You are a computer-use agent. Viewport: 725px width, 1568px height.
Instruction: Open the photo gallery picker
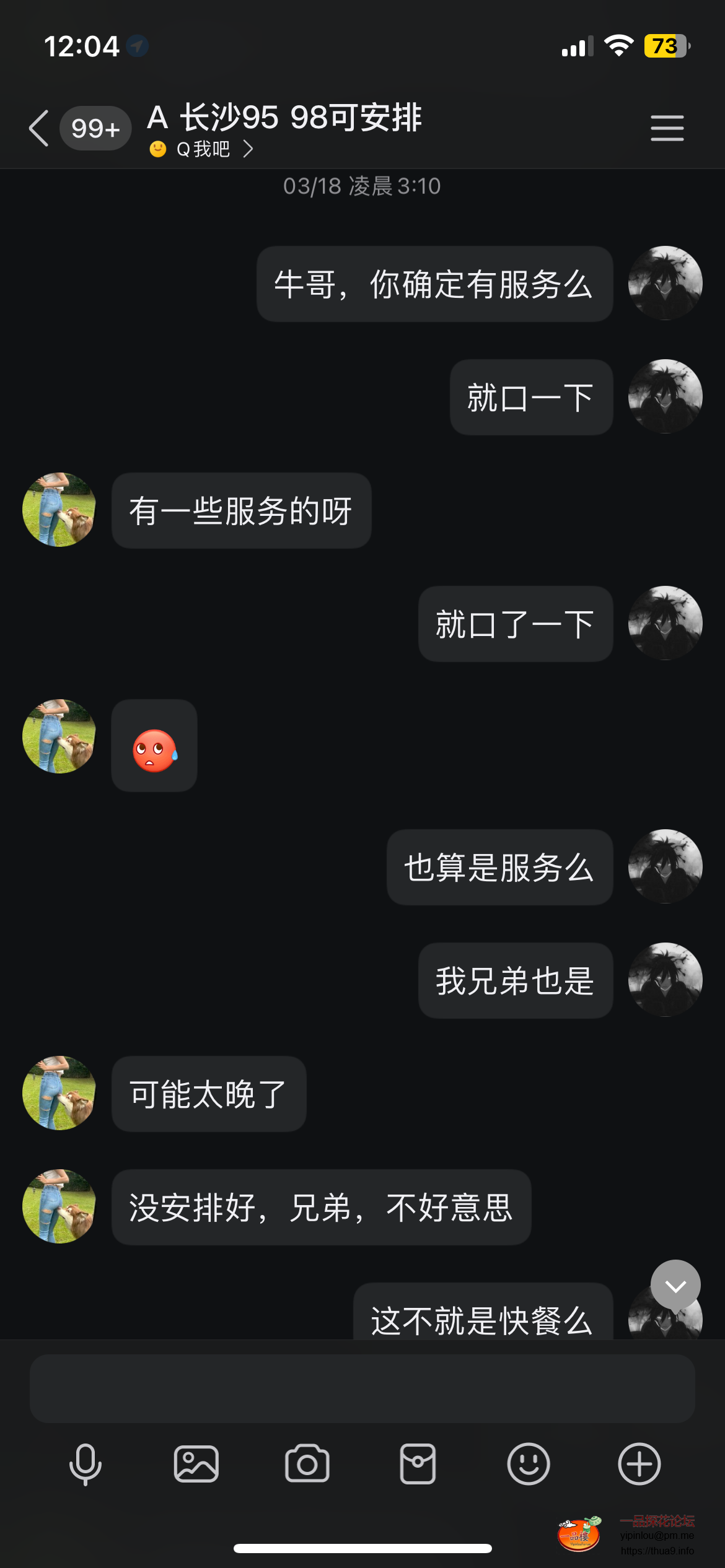[x=196, y=1464]
